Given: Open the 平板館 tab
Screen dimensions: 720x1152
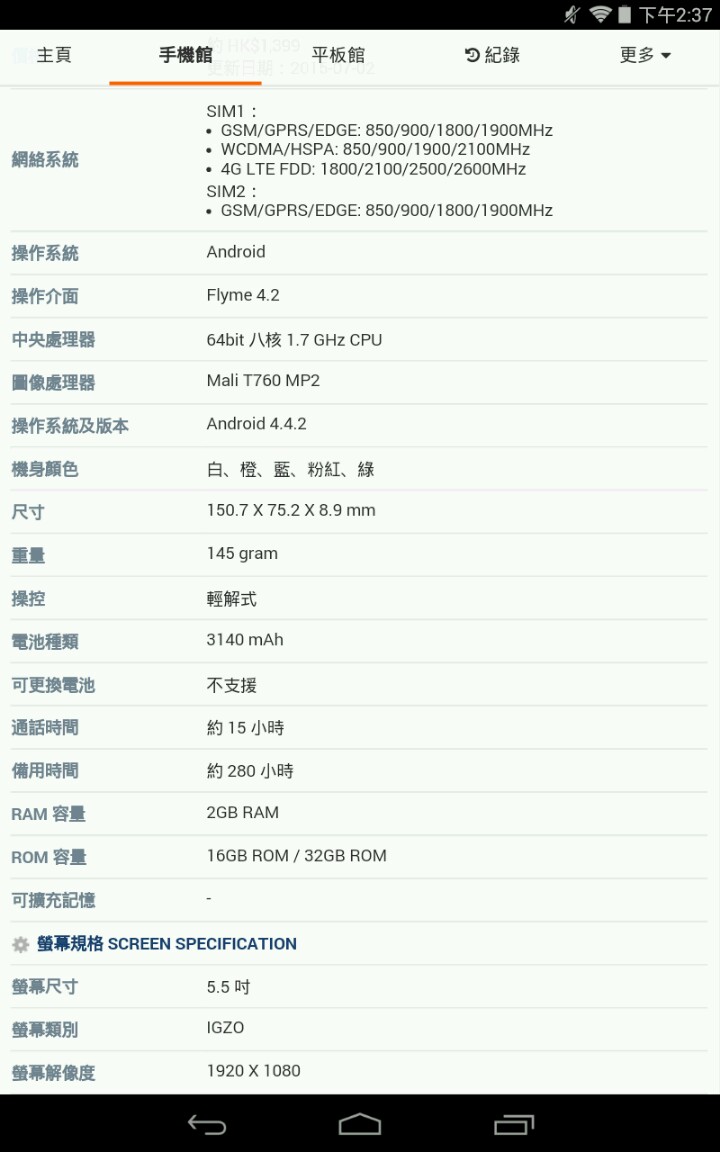Looking at the screenshot, I should [338, 56].
